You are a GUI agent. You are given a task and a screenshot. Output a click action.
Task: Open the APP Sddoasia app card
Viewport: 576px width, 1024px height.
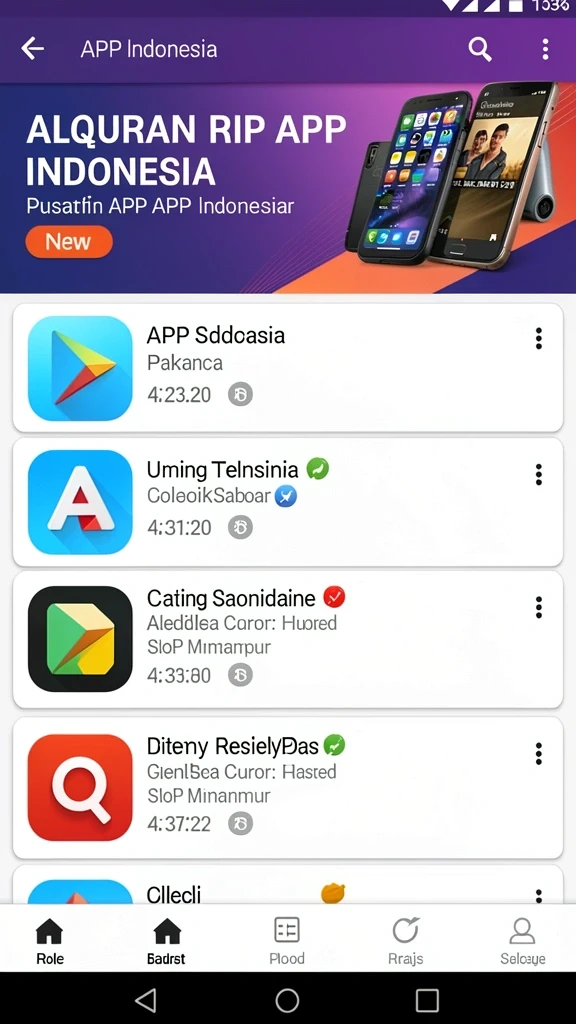(x=288, y=368)
